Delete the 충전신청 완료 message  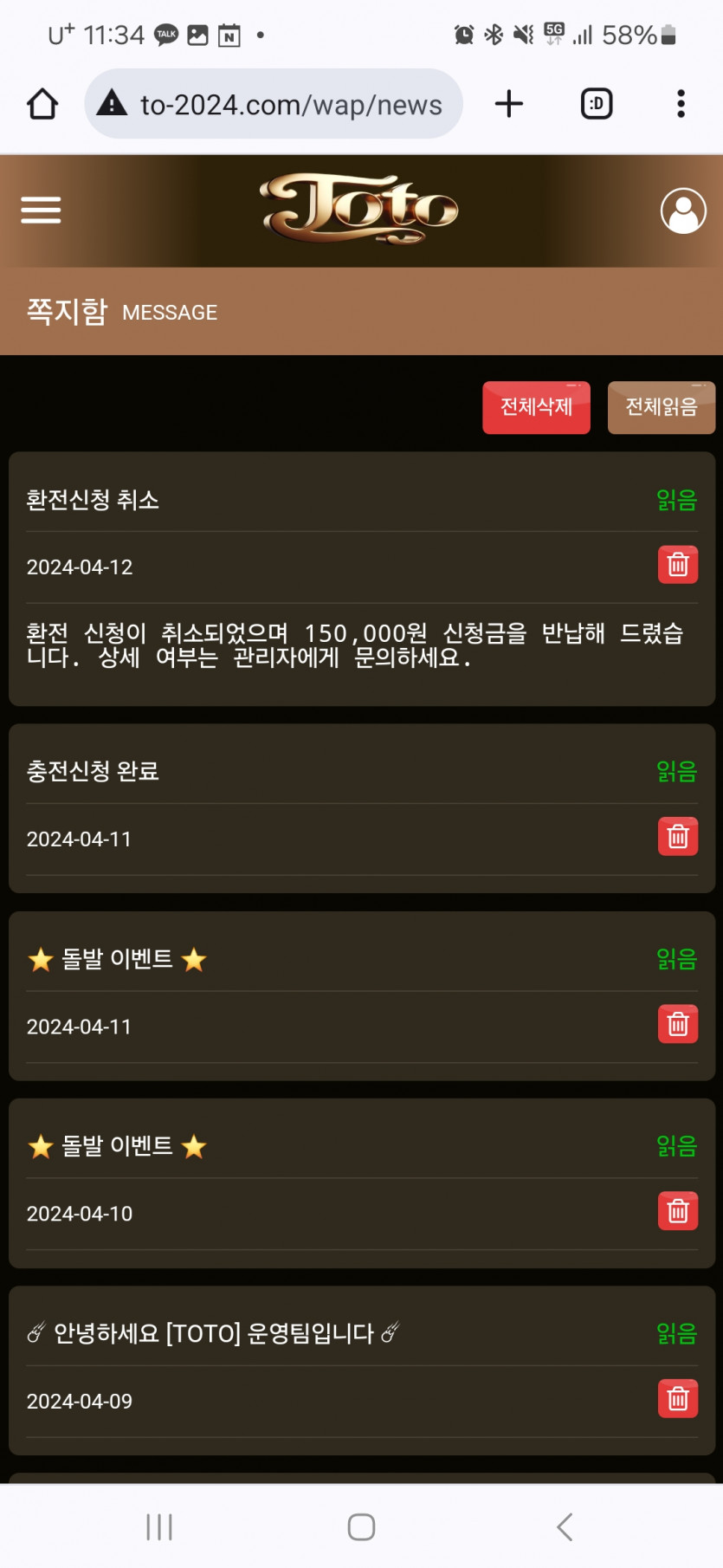coord(678,837)
